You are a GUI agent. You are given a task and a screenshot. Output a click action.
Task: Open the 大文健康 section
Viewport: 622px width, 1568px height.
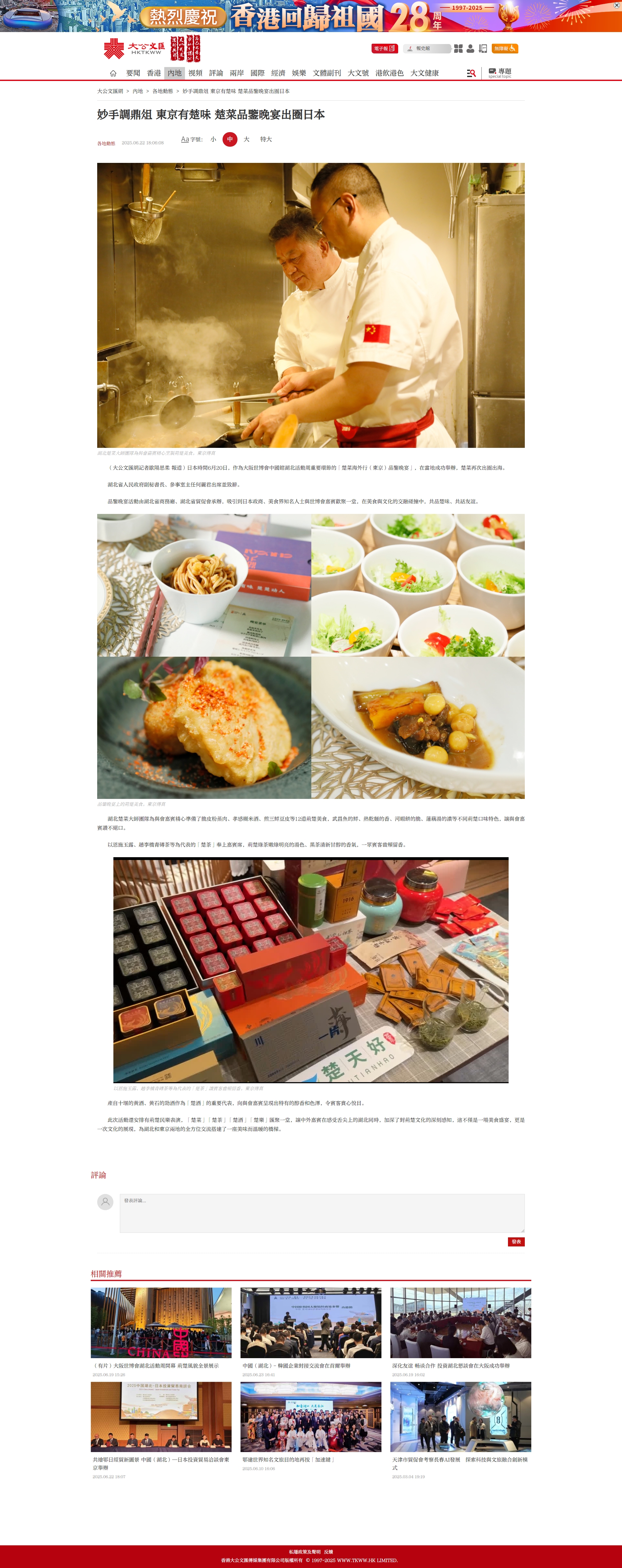point(424,73)
